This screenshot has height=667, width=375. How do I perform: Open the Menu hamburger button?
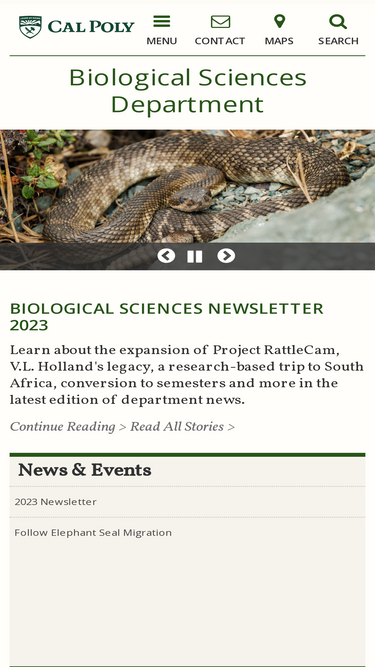point(162,30)
